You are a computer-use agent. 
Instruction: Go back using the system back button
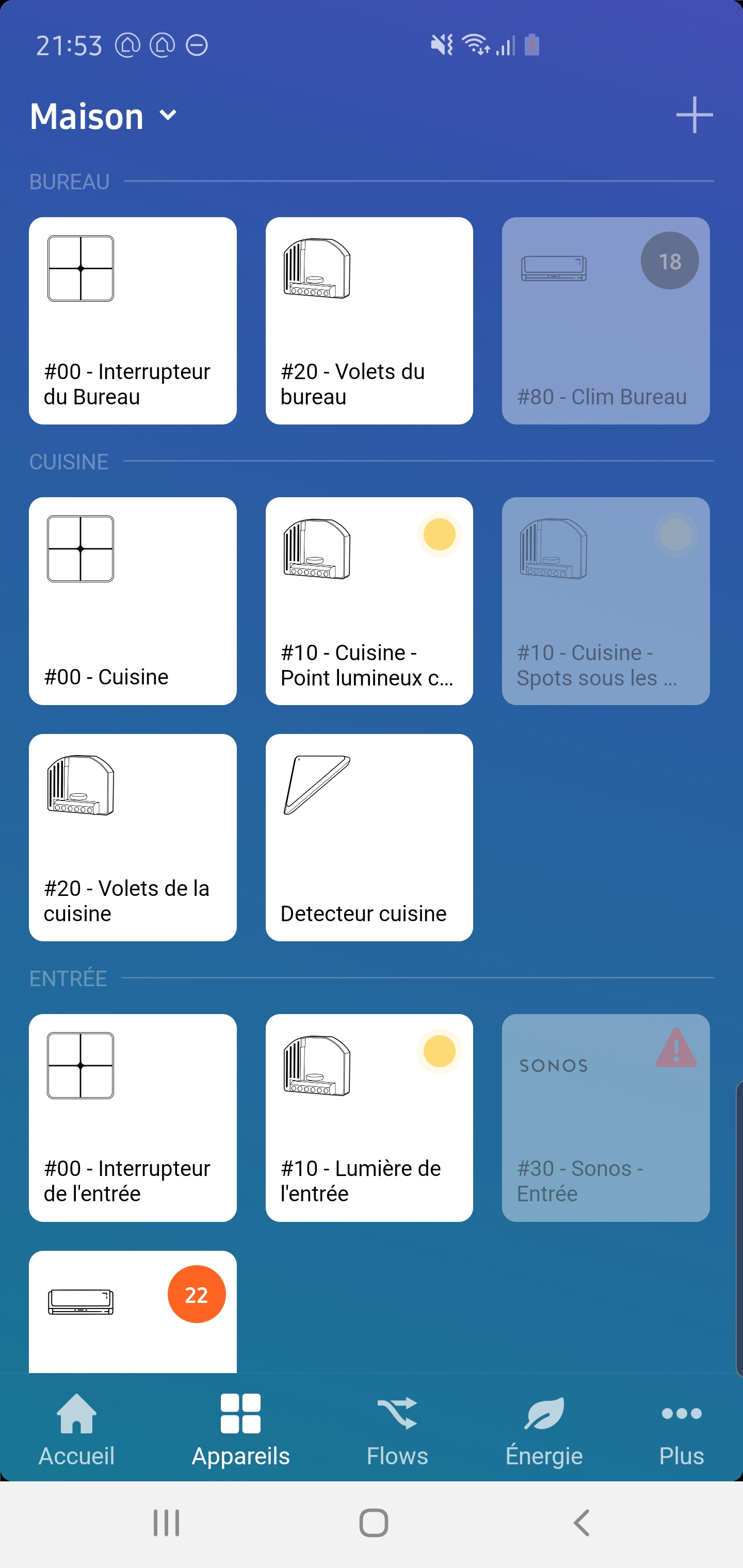coord(582,1523)
